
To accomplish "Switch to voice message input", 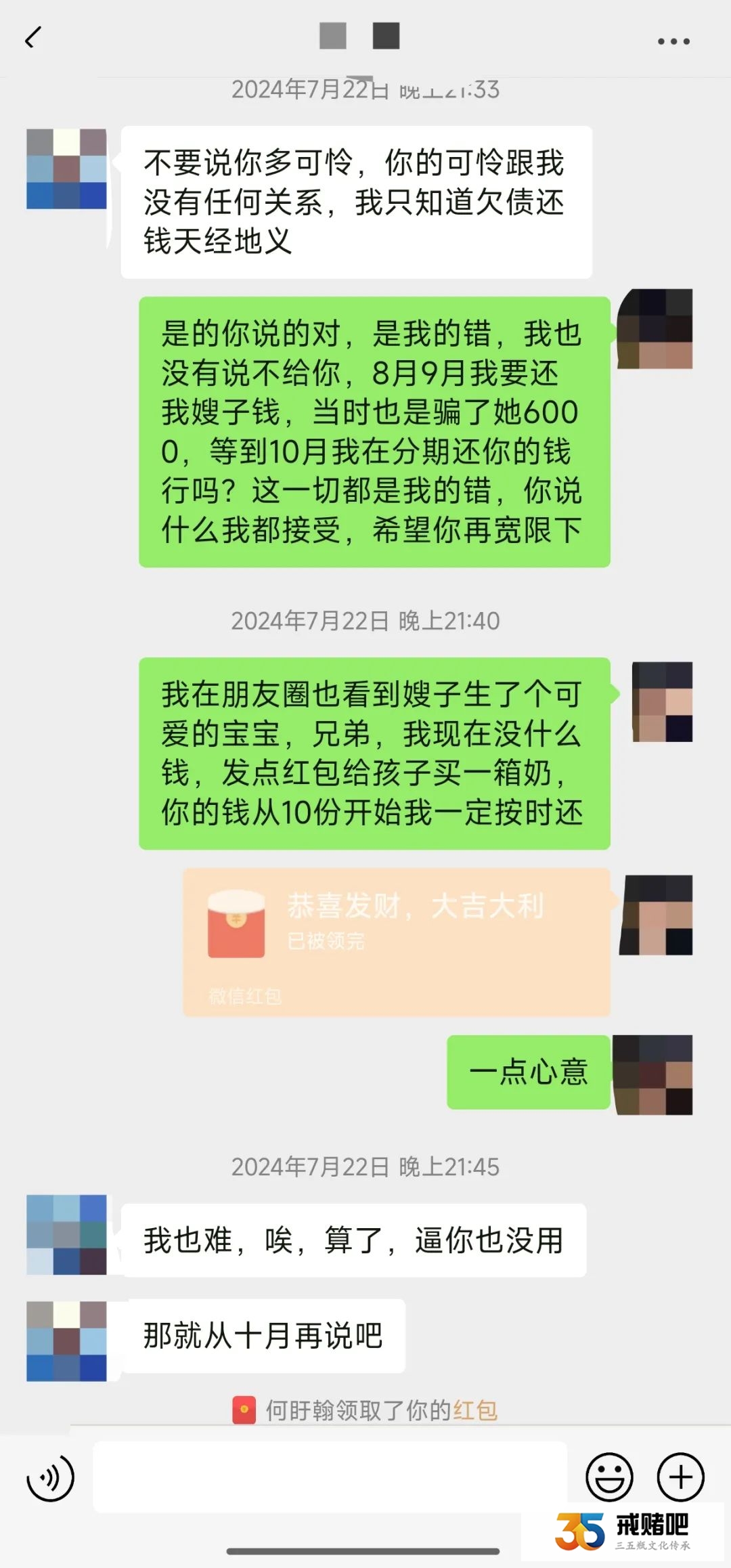I will pyautogui.click(x=50, y=1477).
